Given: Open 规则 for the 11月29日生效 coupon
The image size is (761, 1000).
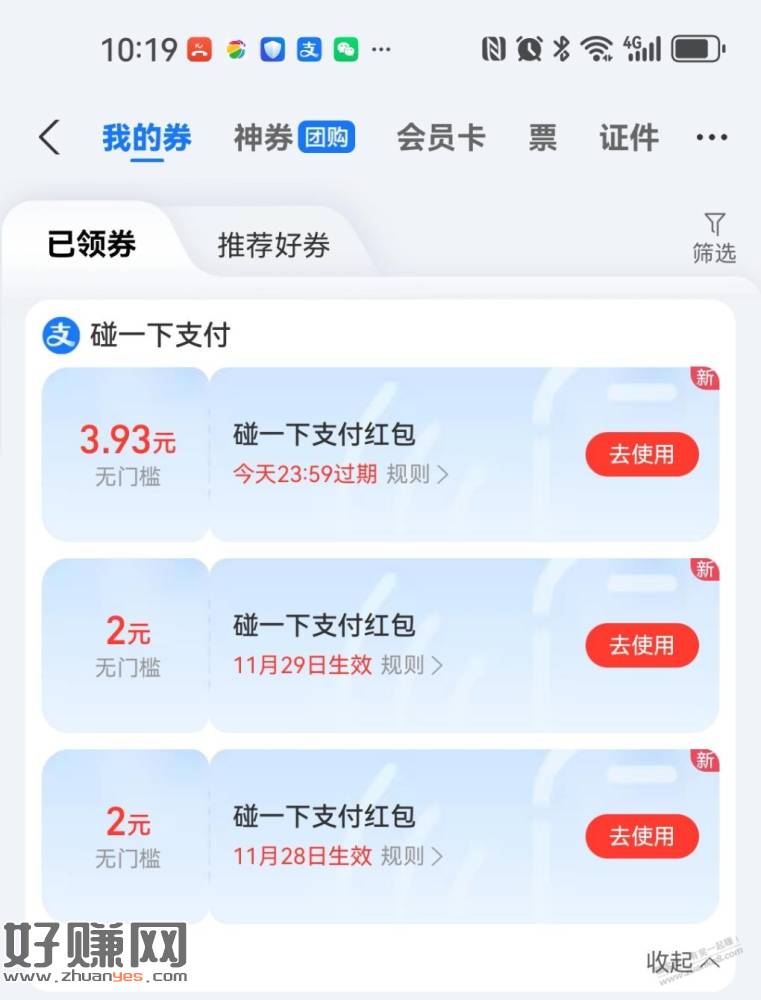Looking at the screenshot, I should pyautogui.click(x=411, y=665).
